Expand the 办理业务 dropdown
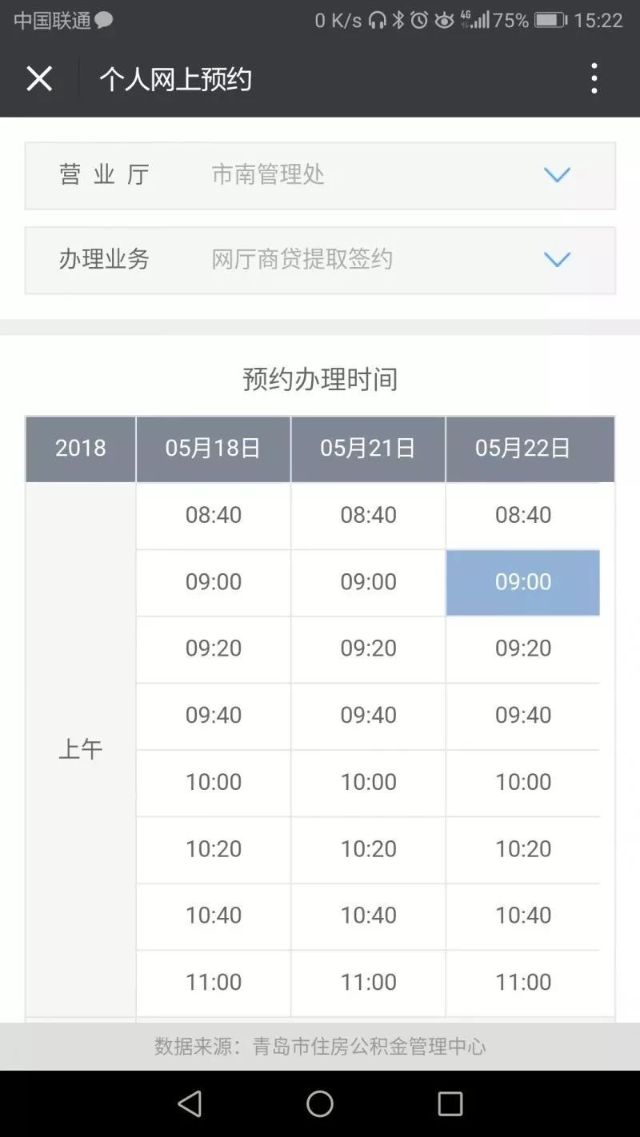The height and width of the screenshot is (1137, 640). (x=320, y=260)
